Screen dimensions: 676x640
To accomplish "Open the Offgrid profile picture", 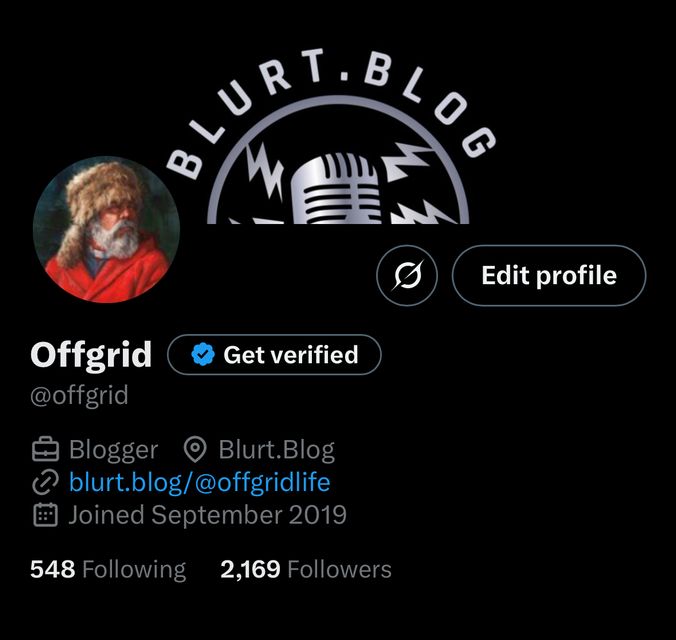I will click(x=106, y=230).
